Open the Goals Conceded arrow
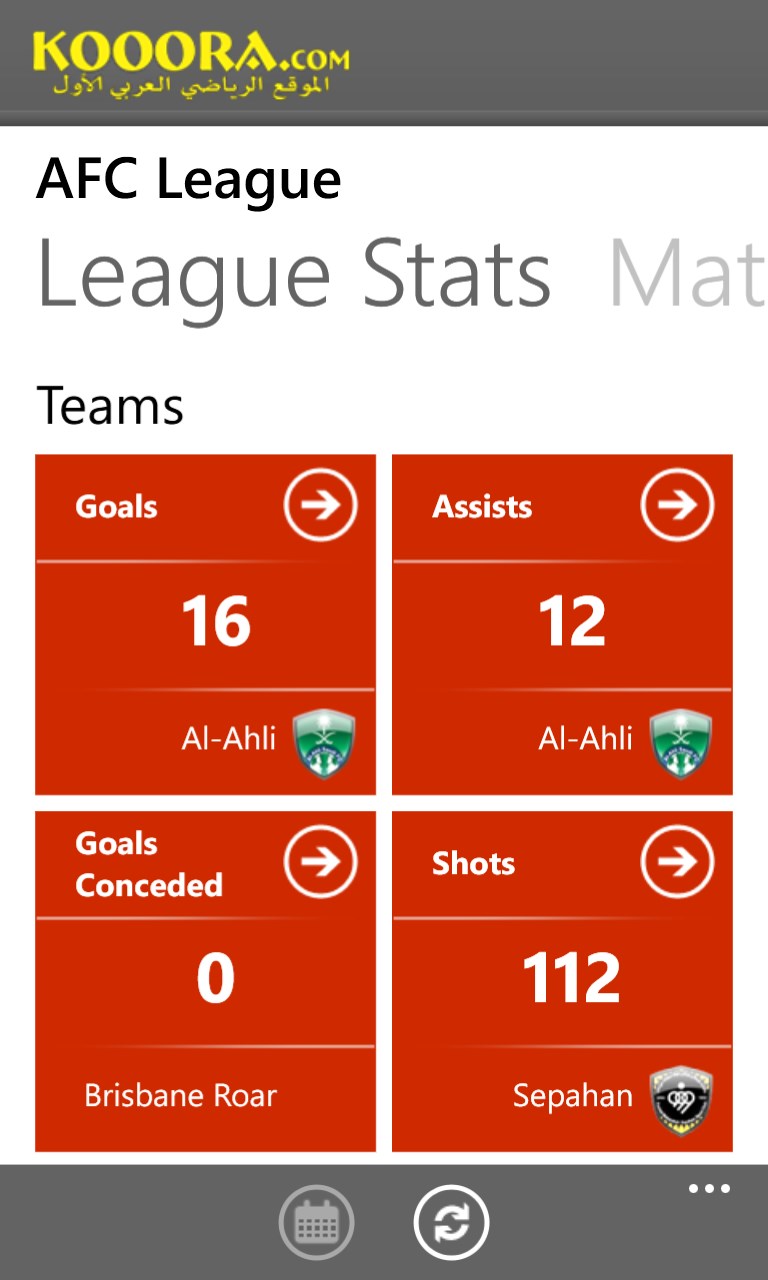Viewport: 768px width, 1280px height. click(320, 862)
